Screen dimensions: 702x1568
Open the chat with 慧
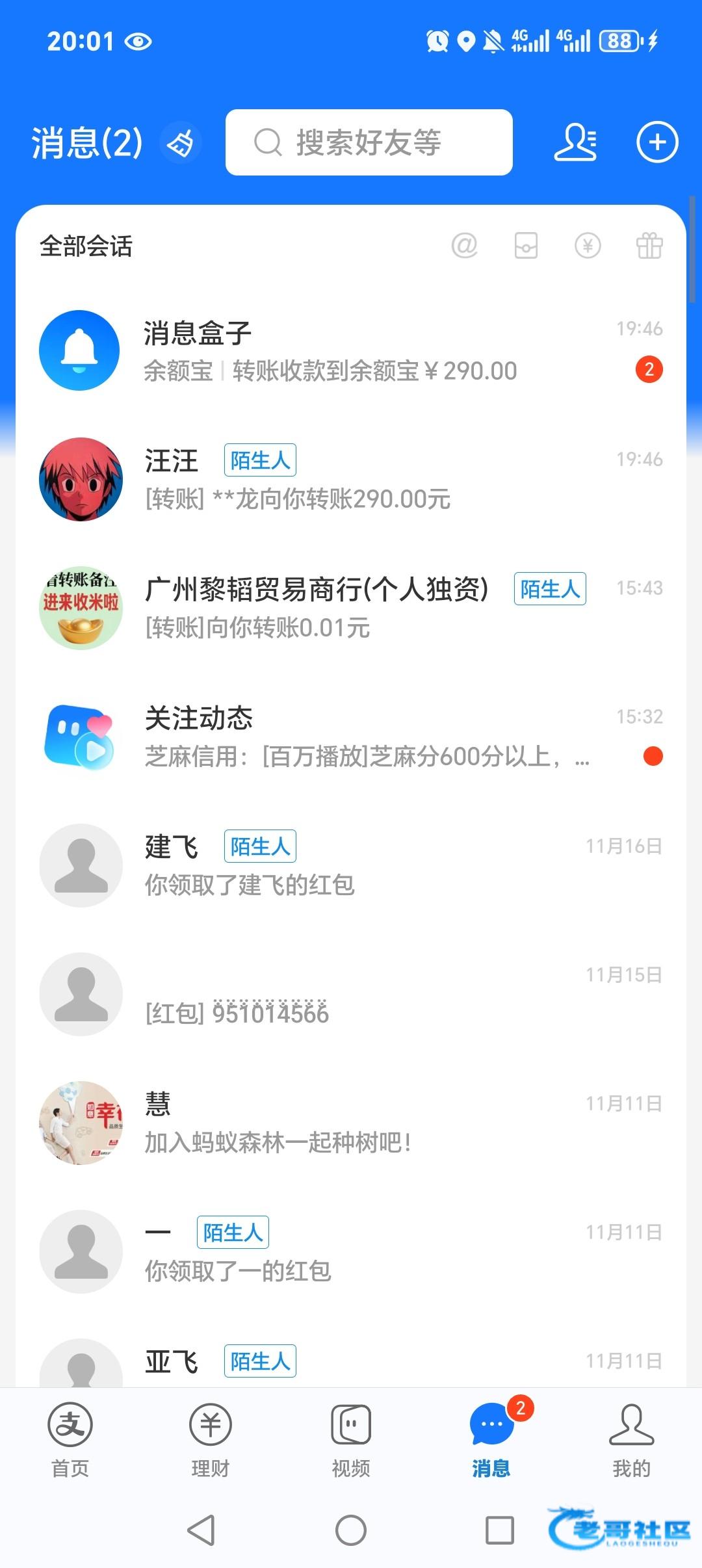click(x=351, y=1123)
